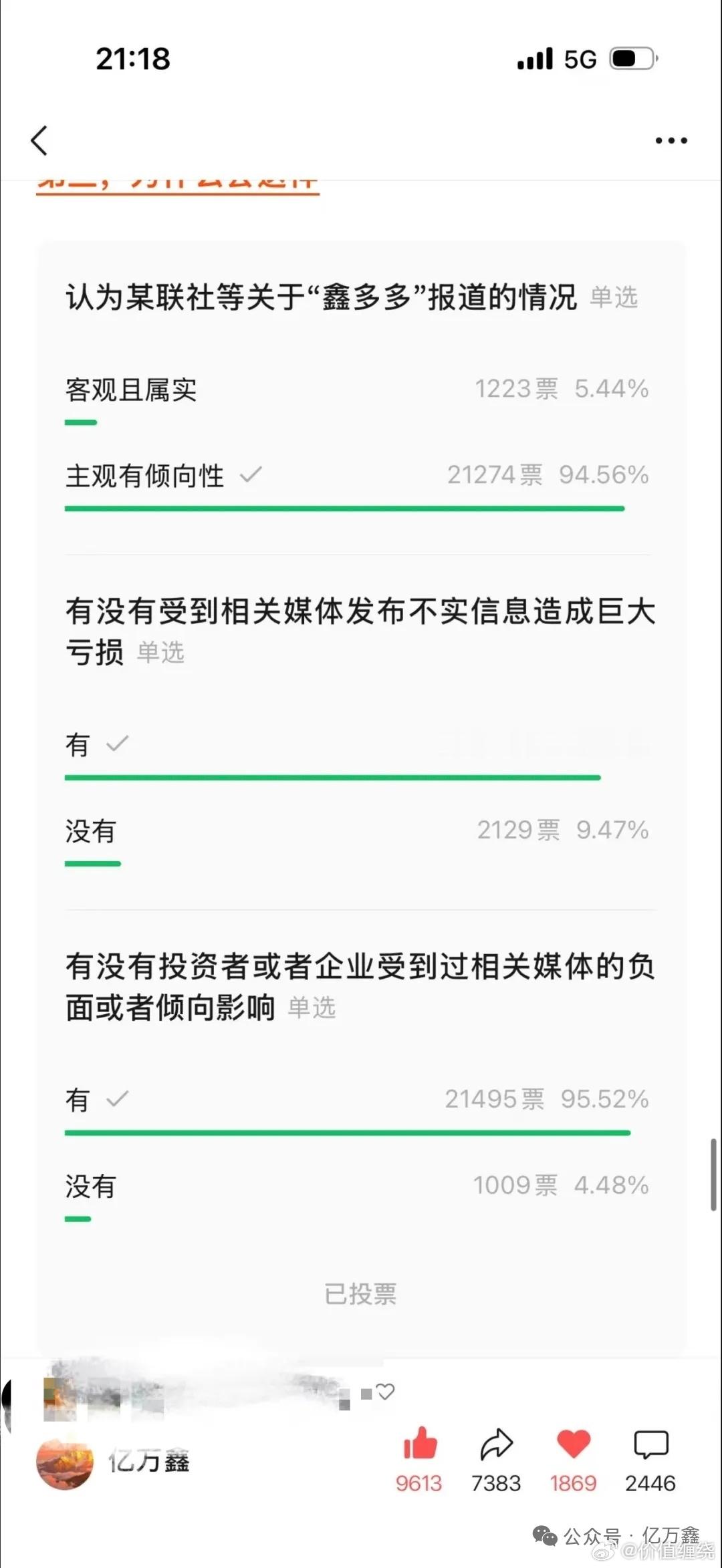Image resolution: width=722 pixels, height=1568 pixels.
Task: Tap the thumbs-up icon showing 9613
Action: 420,1443
